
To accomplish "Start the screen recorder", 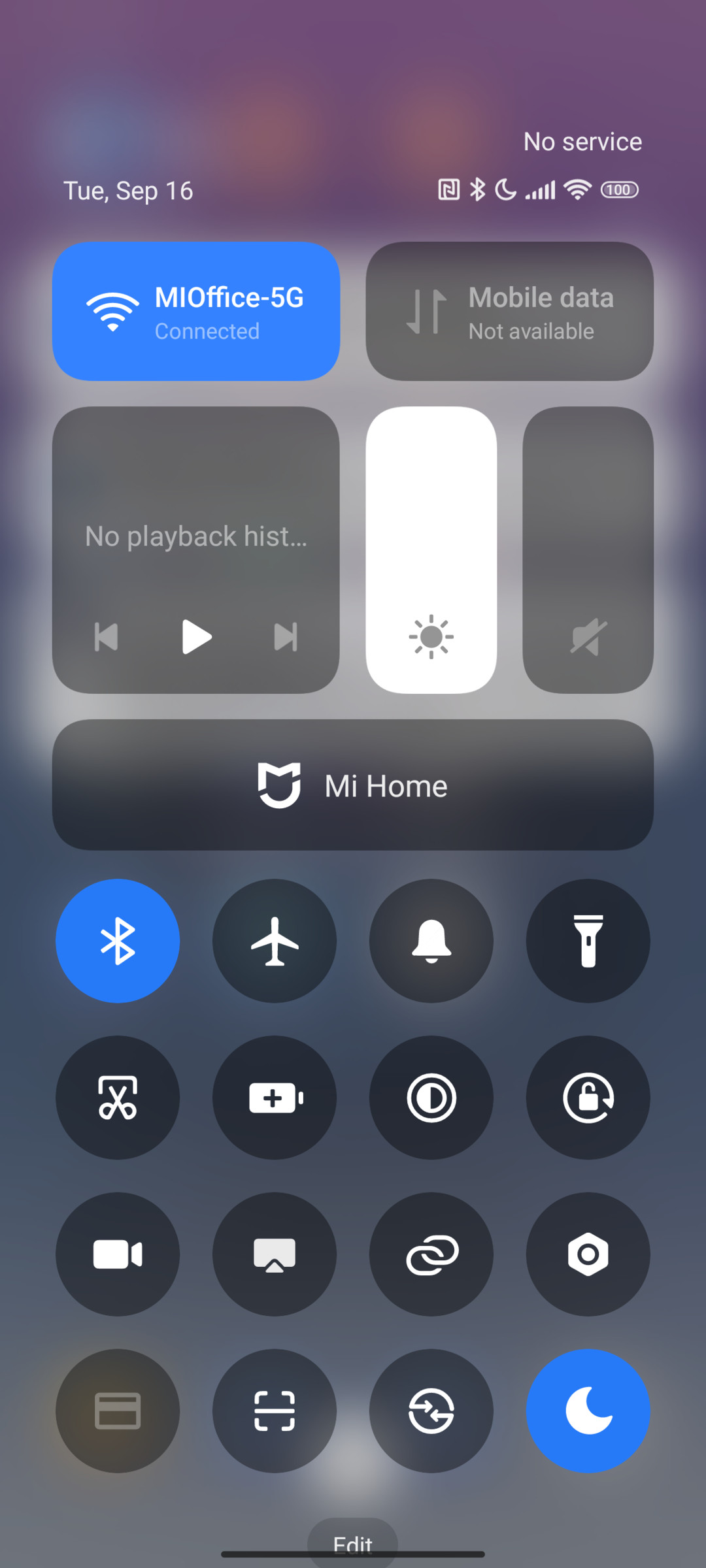I will (118, 1254).
